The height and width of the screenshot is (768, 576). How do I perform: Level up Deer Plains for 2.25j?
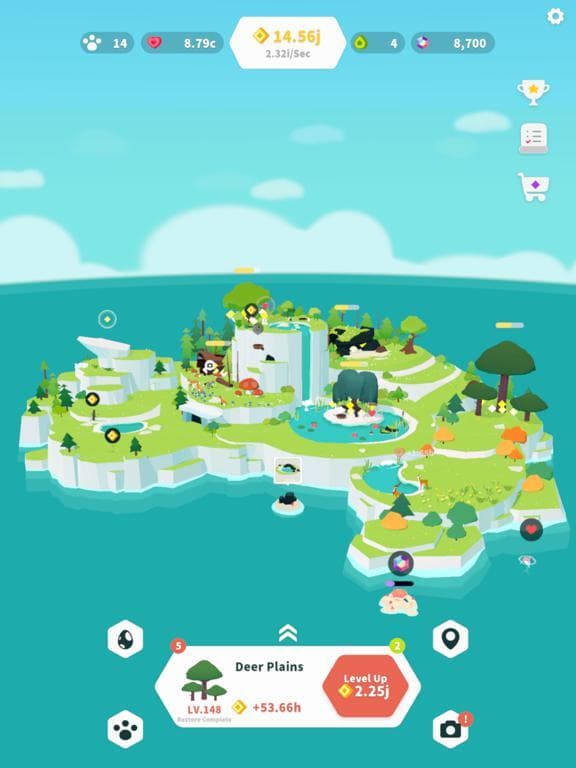click(x=365, y=686)
